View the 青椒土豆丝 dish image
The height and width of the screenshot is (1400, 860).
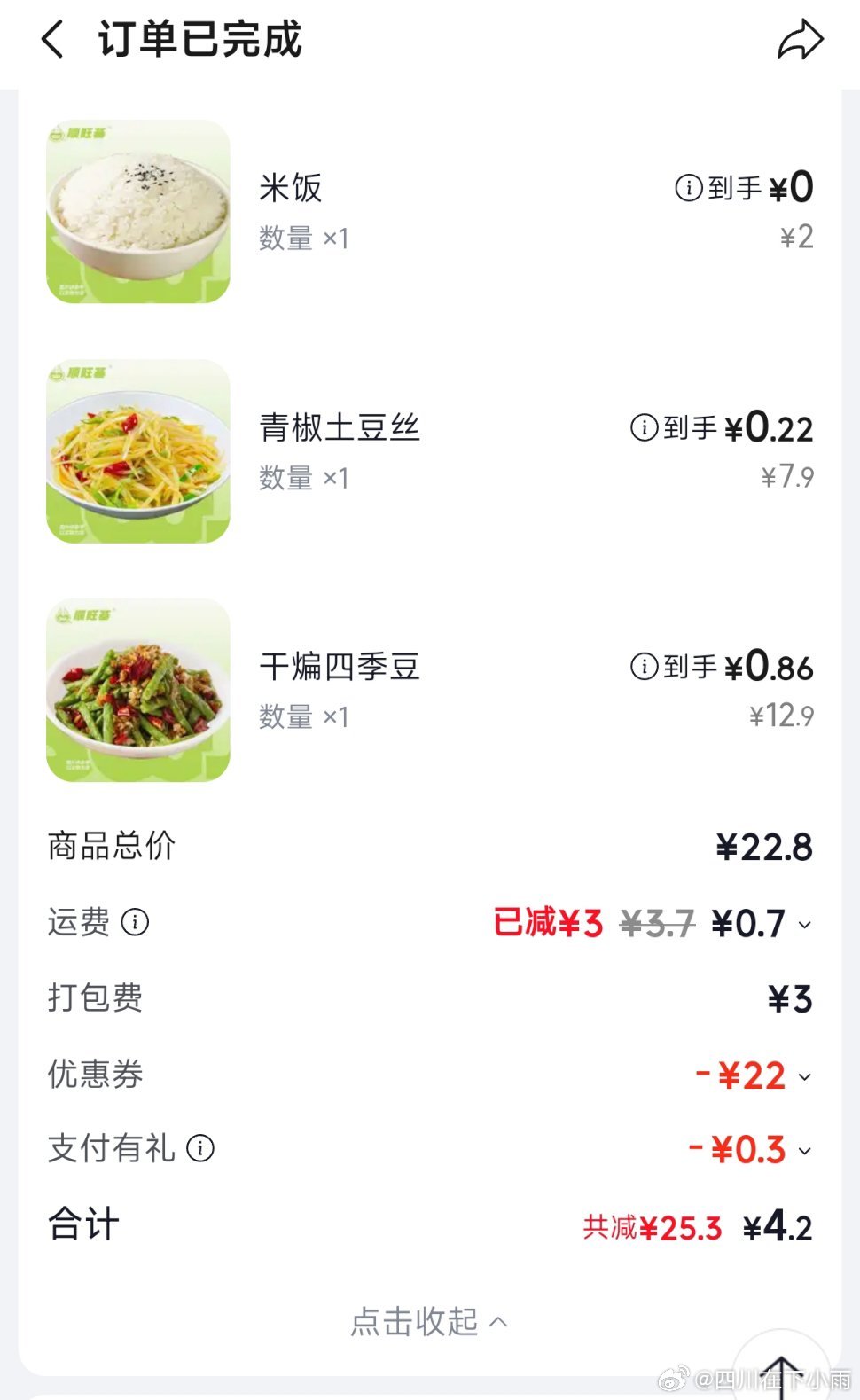pyautogui.click(x=138, y=451)
